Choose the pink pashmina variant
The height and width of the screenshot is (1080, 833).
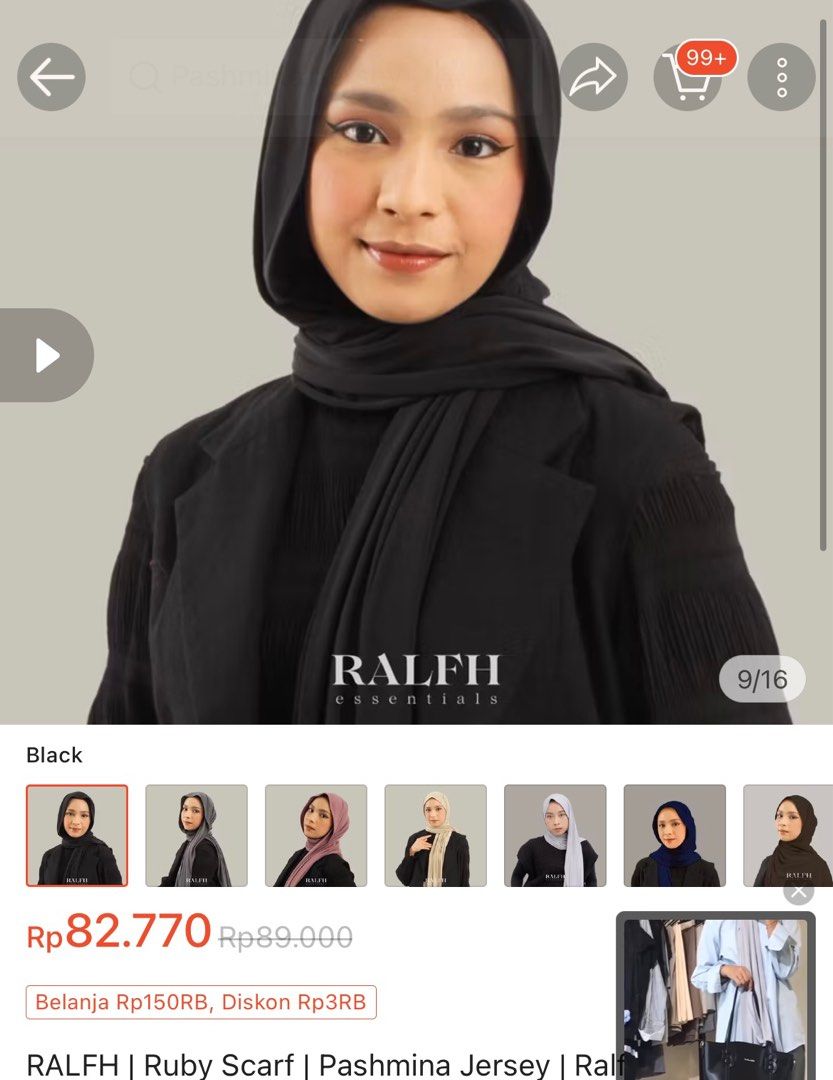point(316,834)
